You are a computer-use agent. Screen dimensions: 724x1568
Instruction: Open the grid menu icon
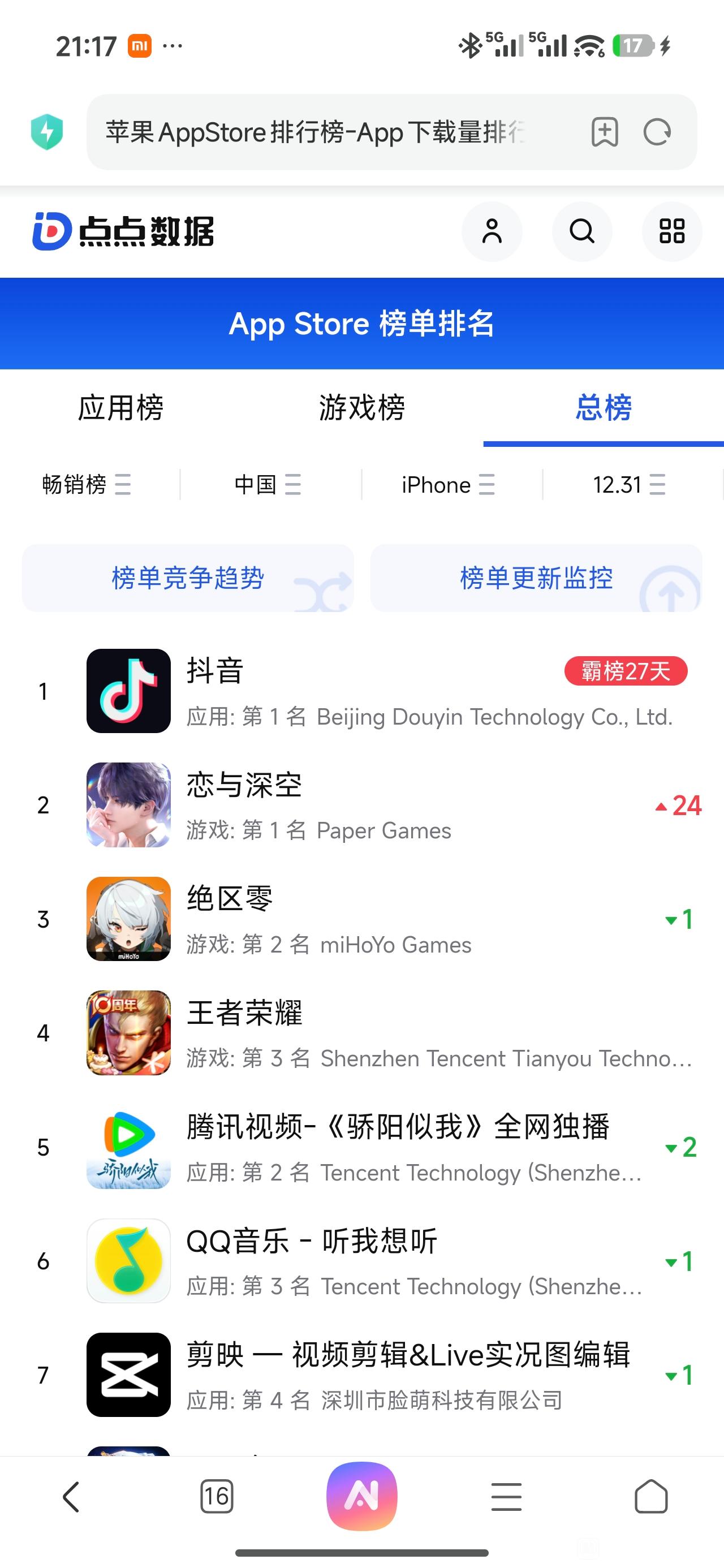pyautogui.click(x=671, y=231)
